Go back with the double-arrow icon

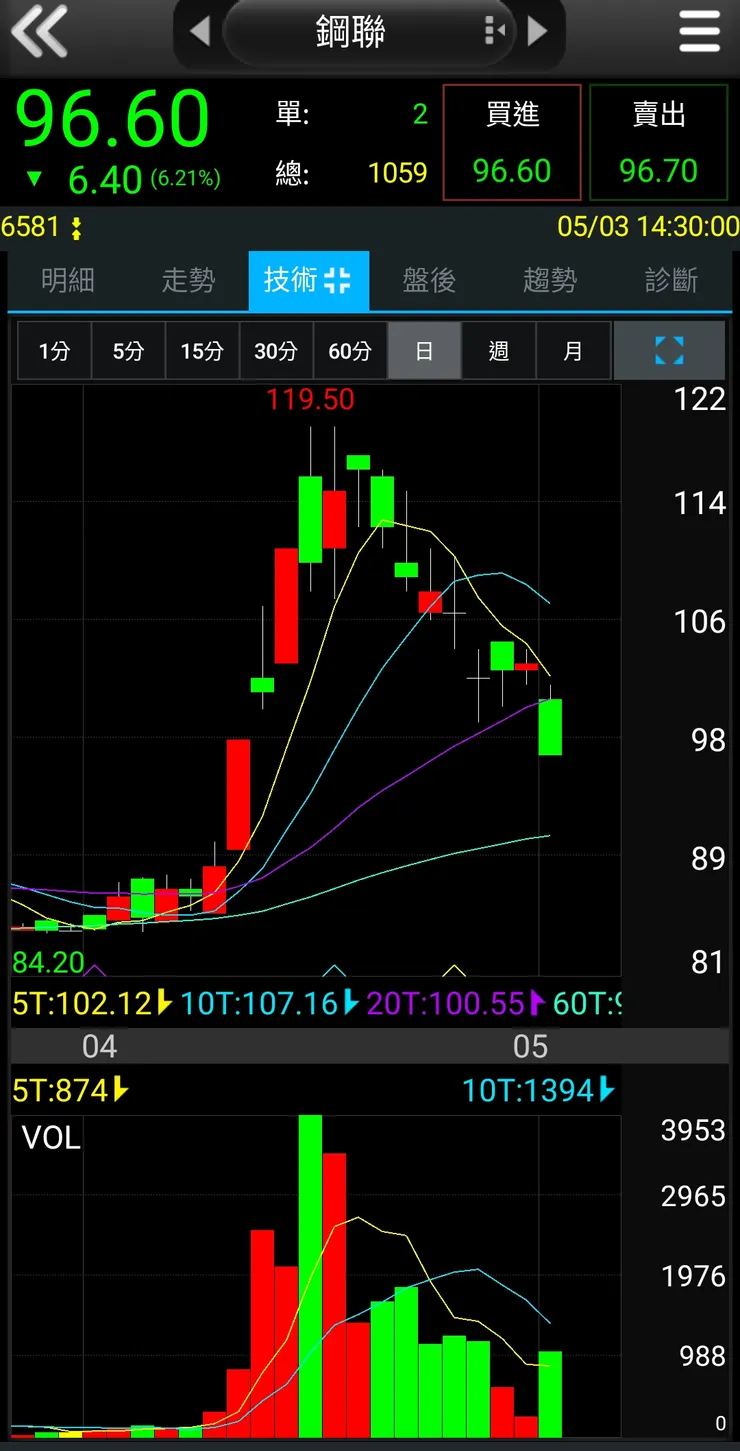[40, 31]
